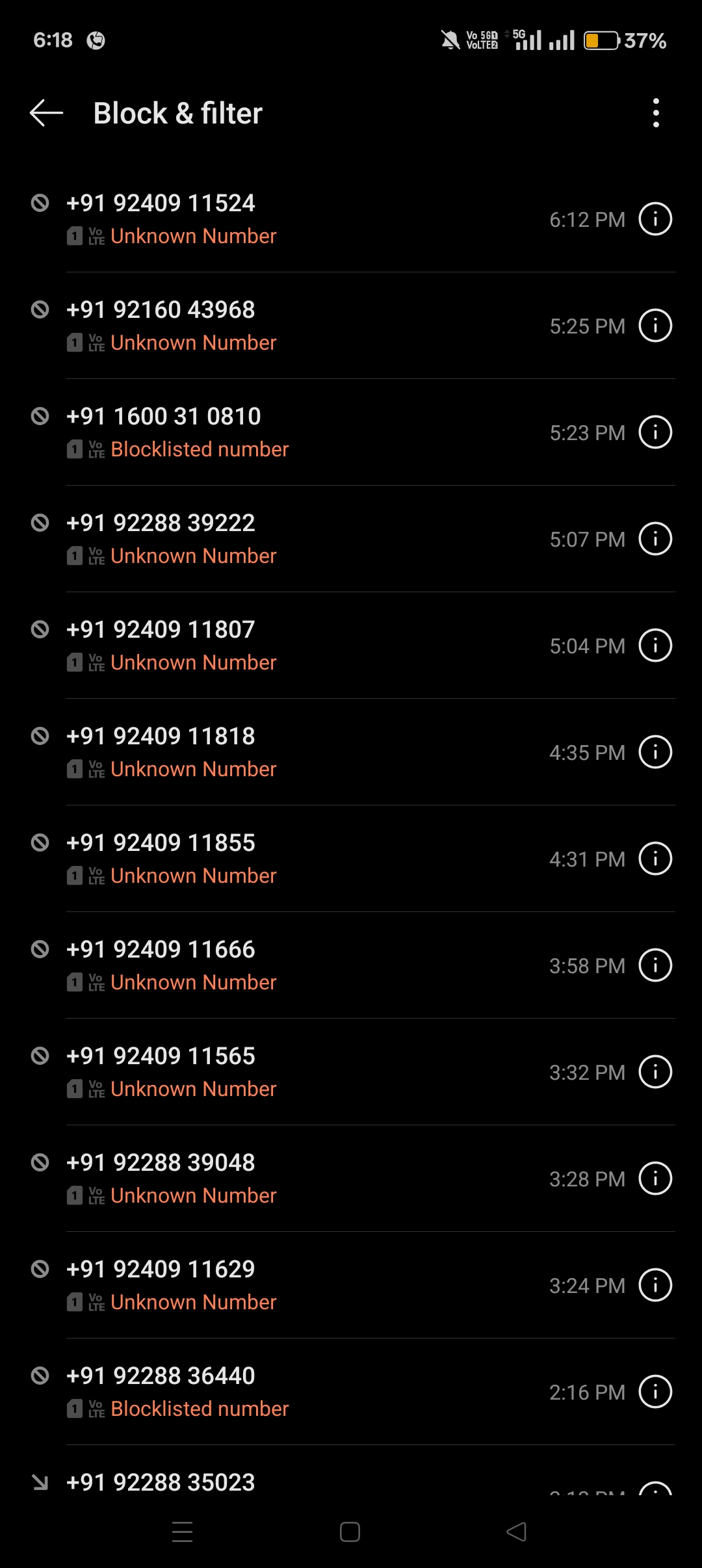Image resolution: width=702 pixels, height=1568 pixels.
Task: Go back from Block & filter
Action: click(47, 113)
